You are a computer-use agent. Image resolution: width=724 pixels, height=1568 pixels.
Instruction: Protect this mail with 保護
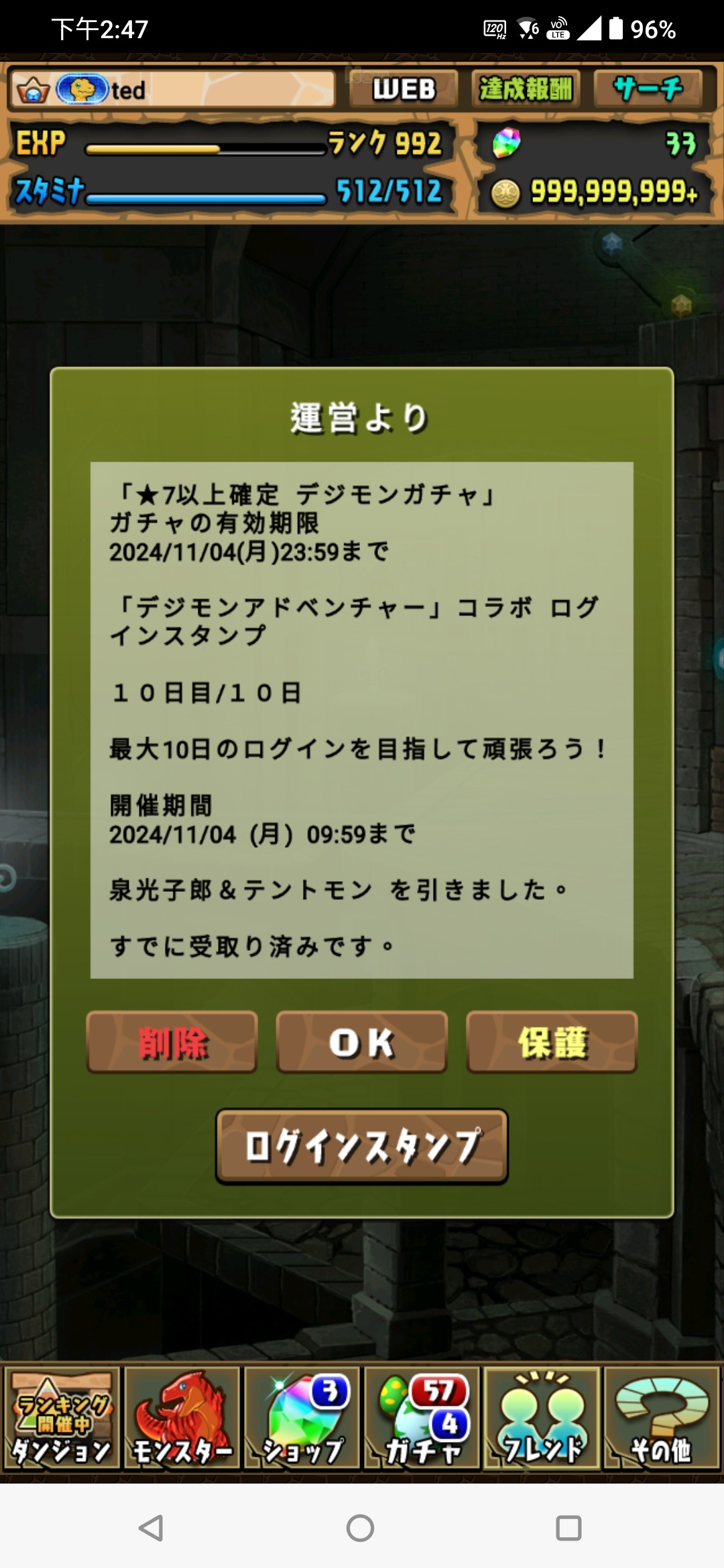coord(552,1043)
